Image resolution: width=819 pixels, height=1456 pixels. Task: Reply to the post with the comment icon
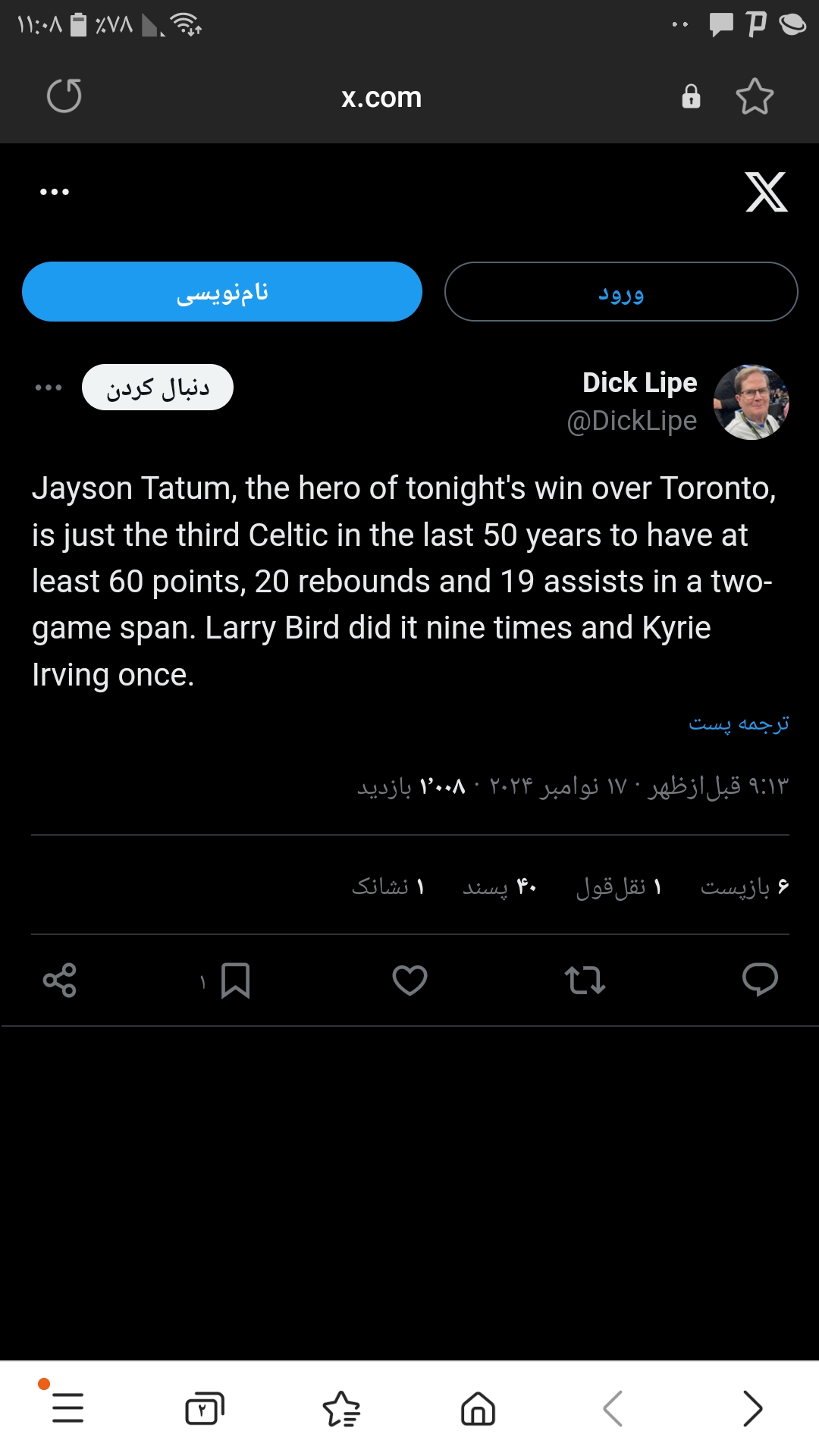click(760, 980)
